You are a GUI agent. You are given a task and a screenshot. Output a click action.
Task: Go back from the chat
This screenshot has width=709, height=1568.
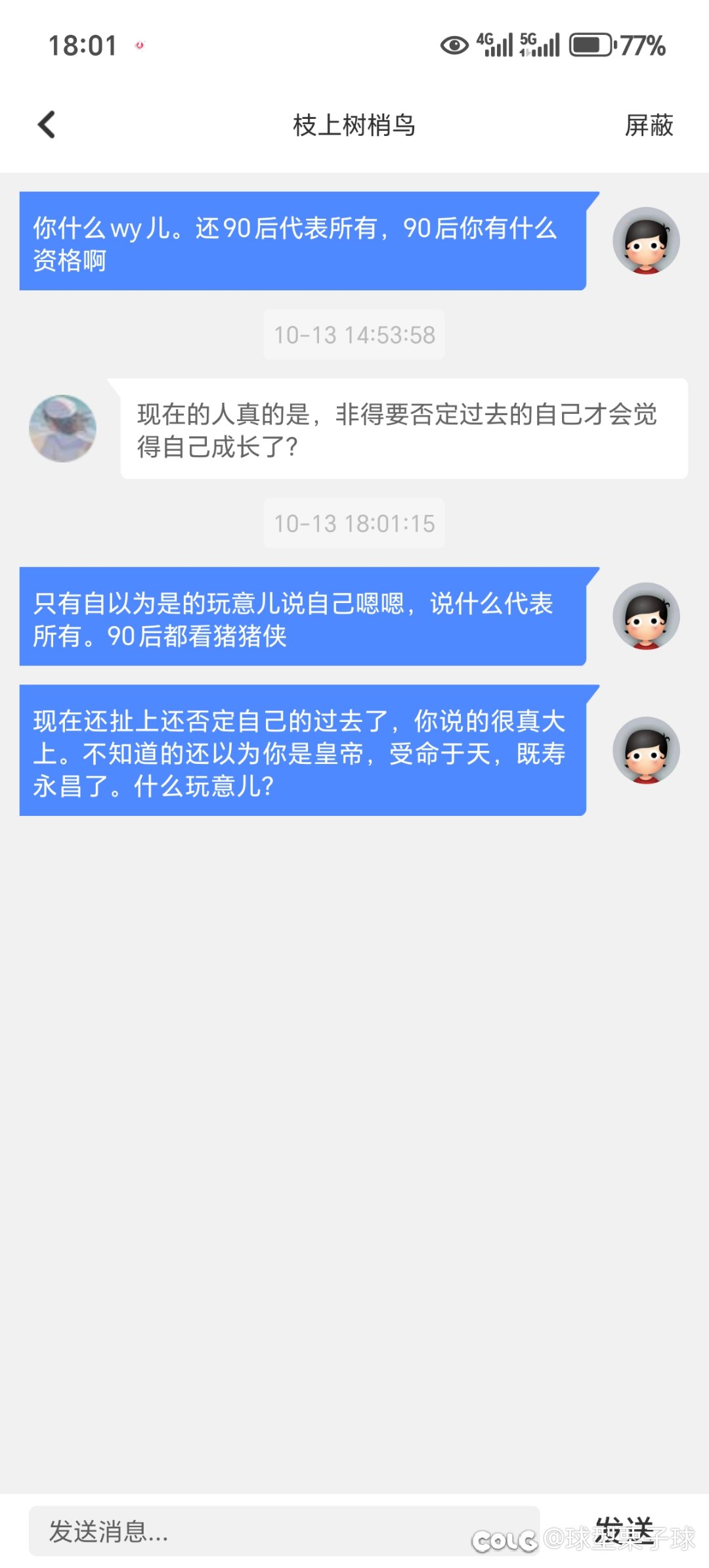point(47,125)
